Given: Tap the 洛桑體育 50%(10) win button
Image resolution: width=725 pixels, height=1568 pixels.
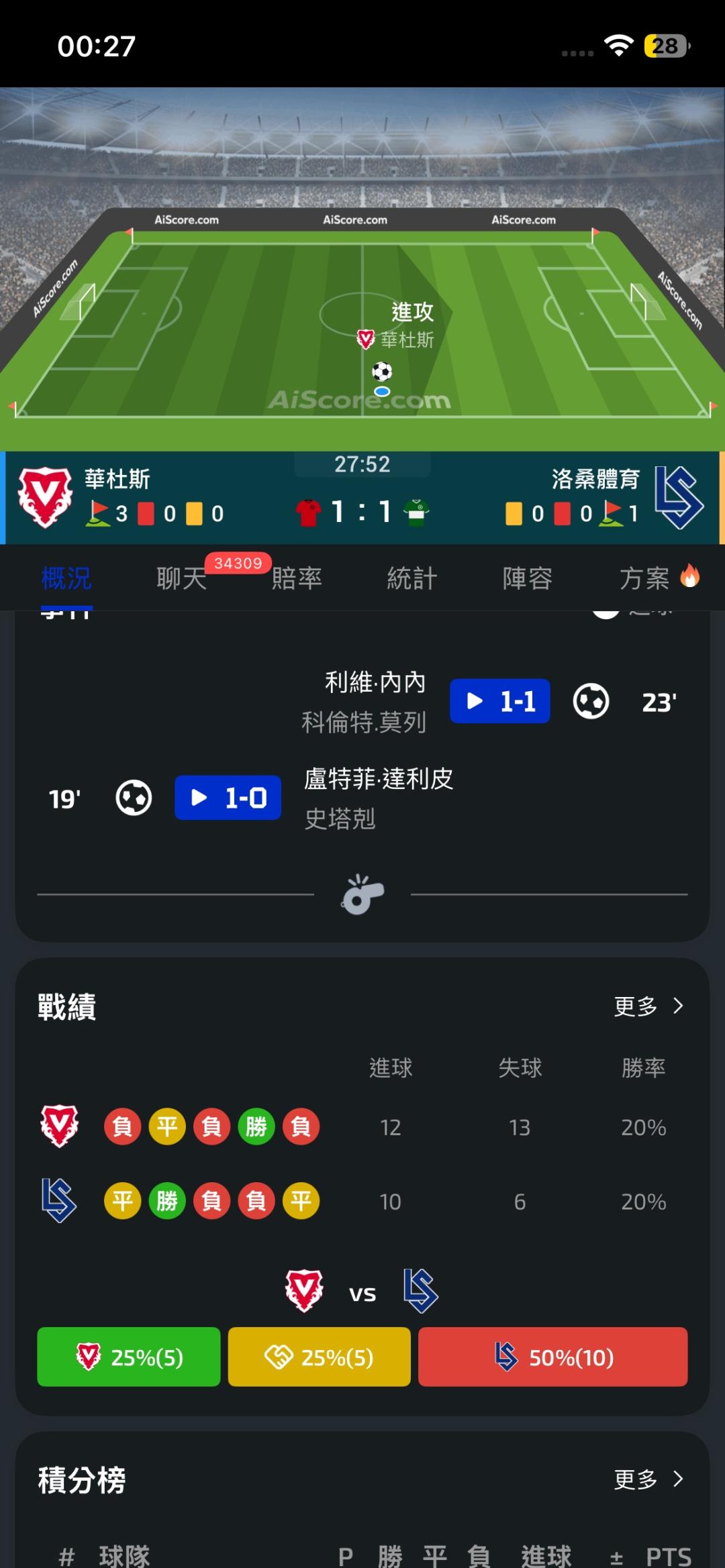Looking at the screenshot, I should [553, 1357].
